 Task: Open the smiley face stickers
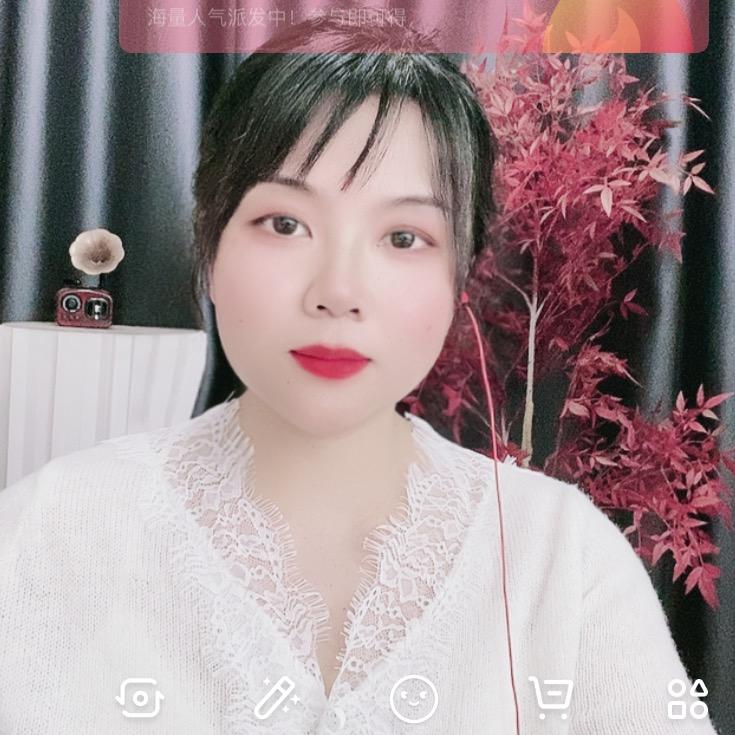[413, 698]
